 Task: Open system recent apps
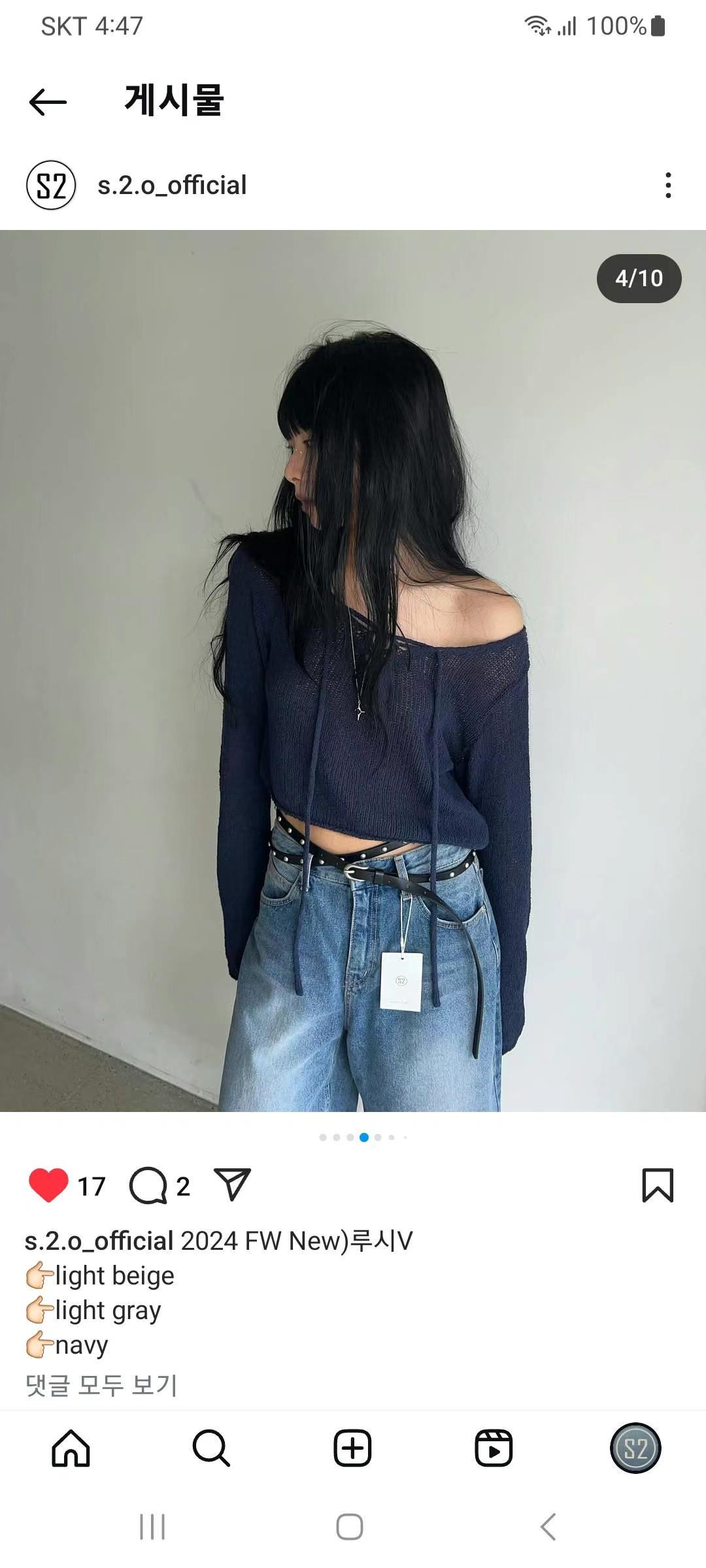[152, 1527]
